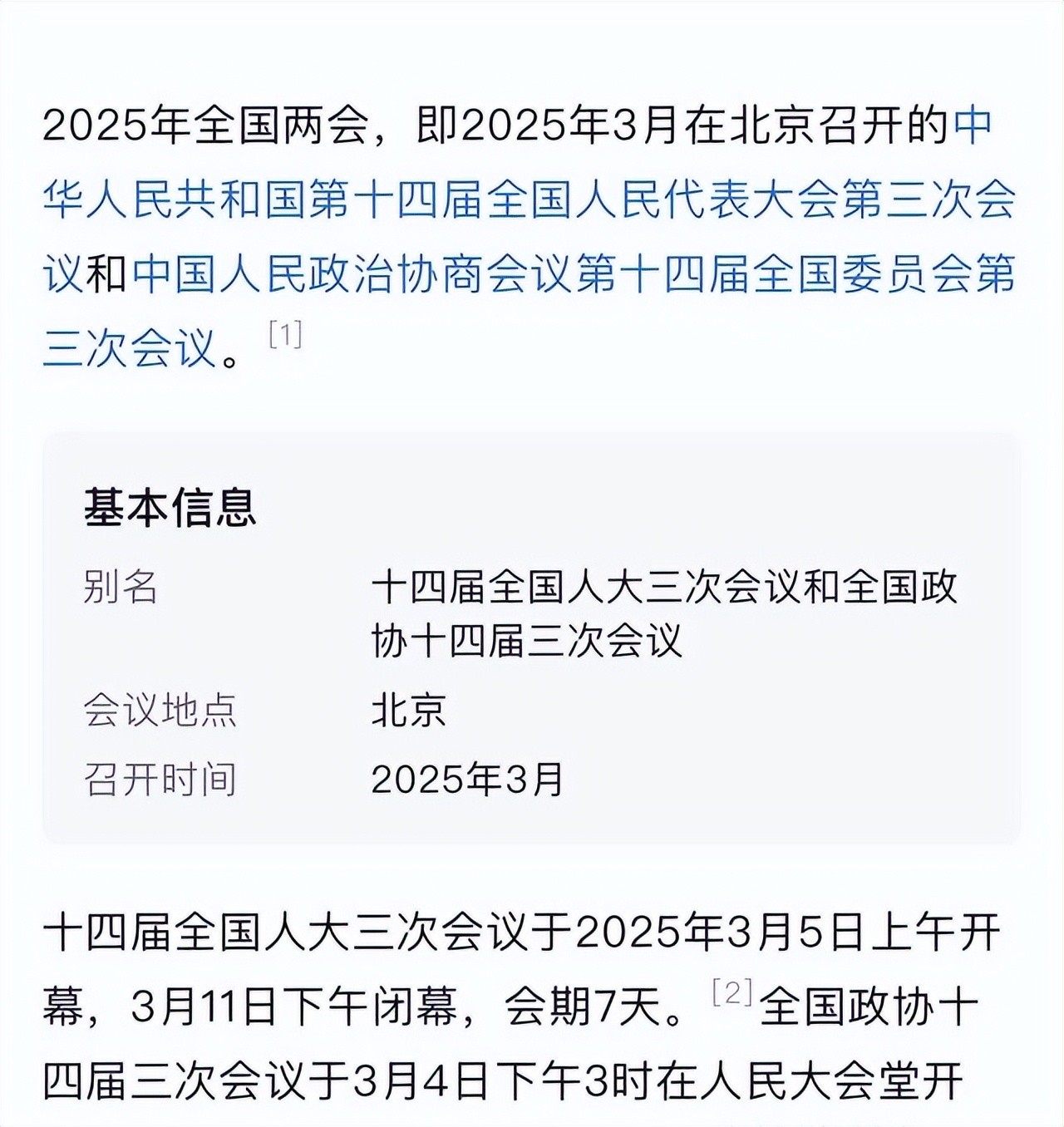Open the 中华人民共和国第十四届全国人民代表大会第三次会议 link

529,200
